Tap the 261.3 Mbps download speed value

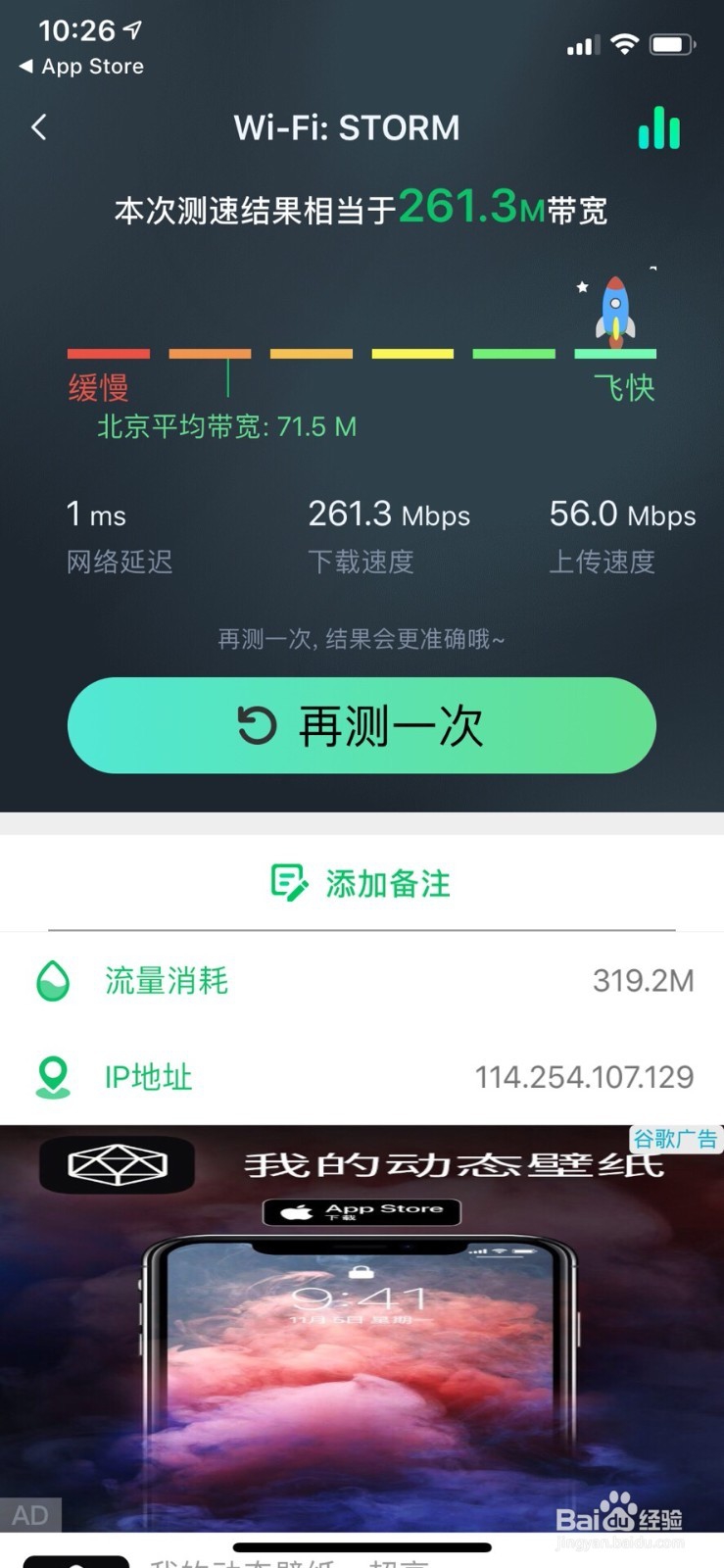pyautogui.click(x=388, y=514)
